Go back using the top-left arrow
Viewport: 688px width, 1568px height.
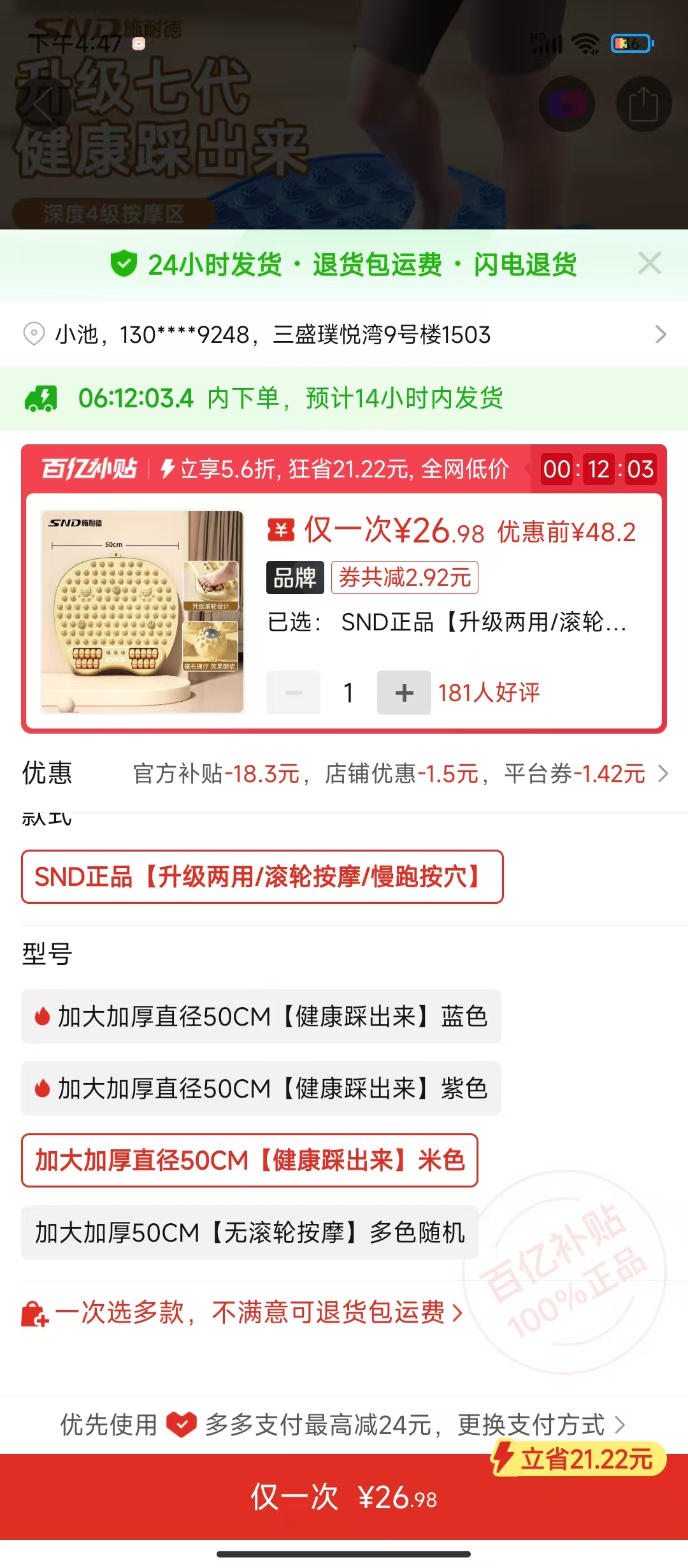tap(42, 104)
